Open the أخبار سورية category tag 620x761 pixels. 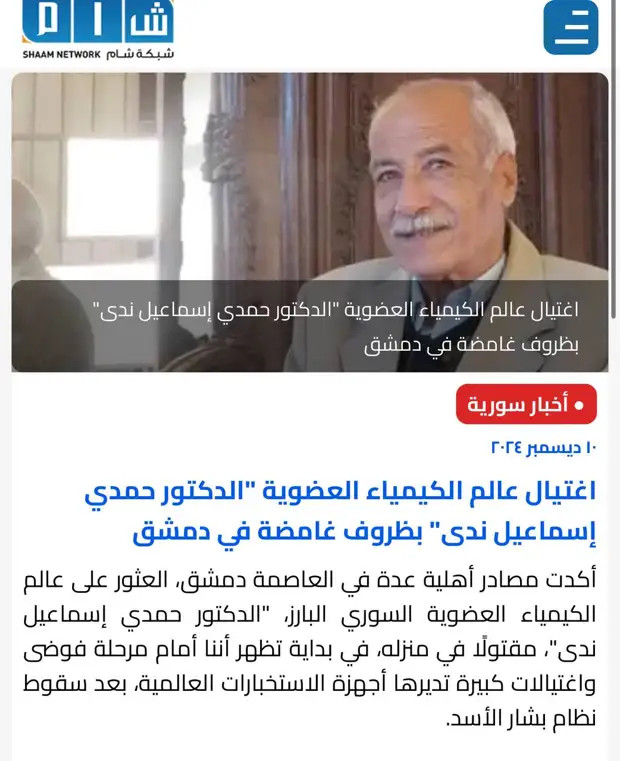click(526, 404)
